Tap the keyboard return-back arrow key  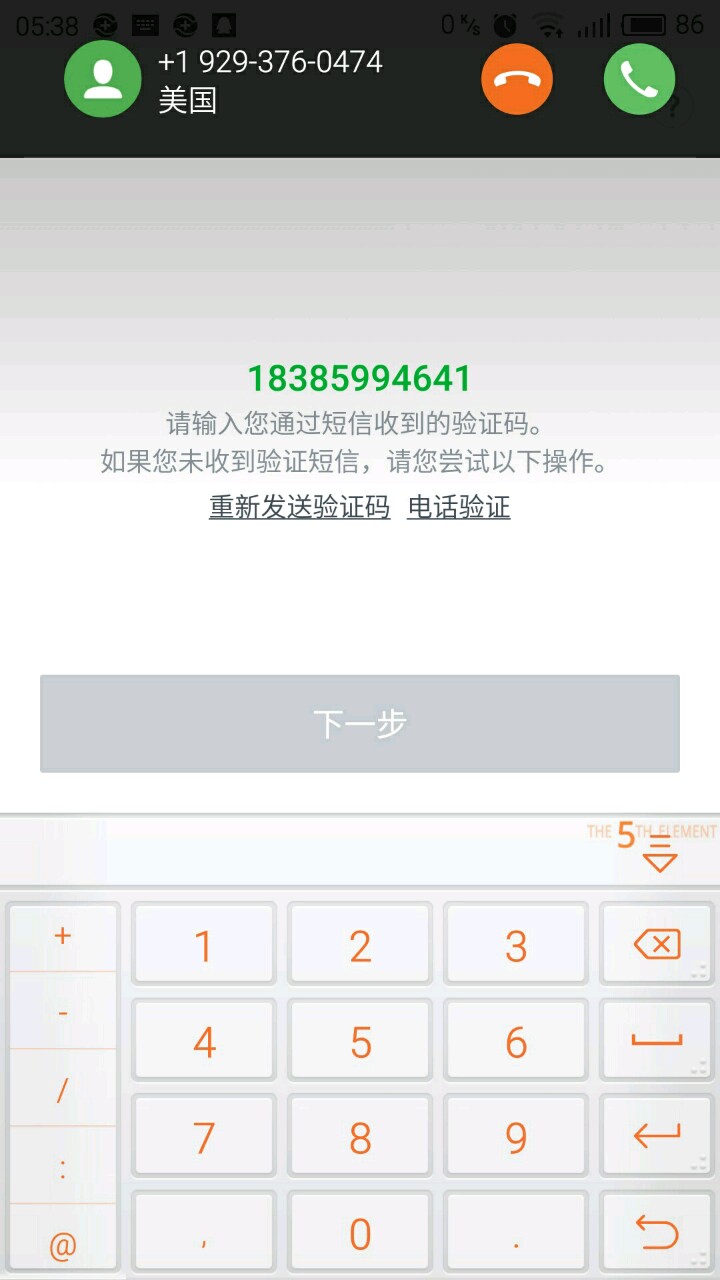(657, 1233)
